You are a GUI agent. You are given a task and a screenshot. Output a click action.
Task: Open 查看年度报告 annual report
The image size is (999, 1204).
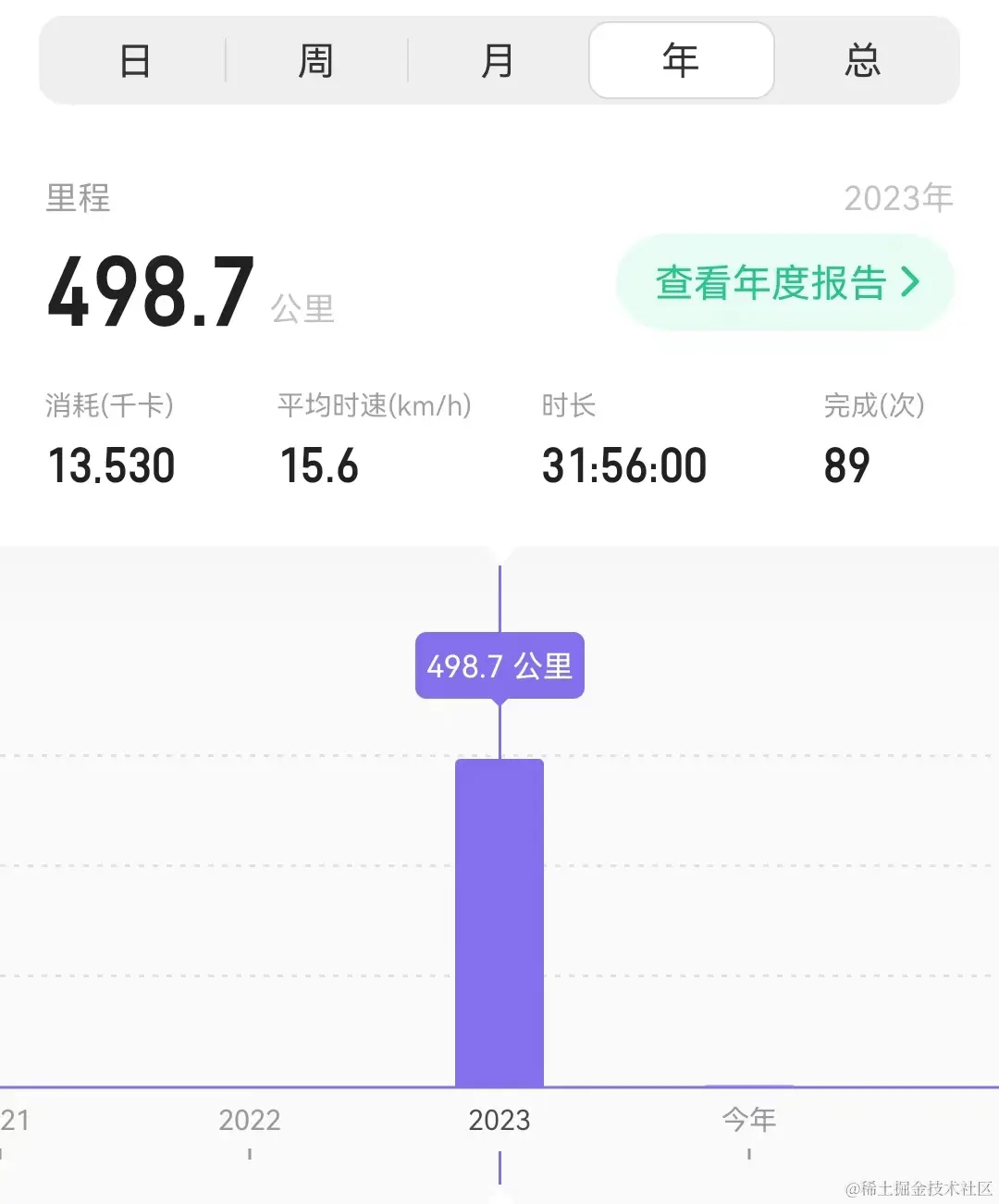click(x=785, y=283)
